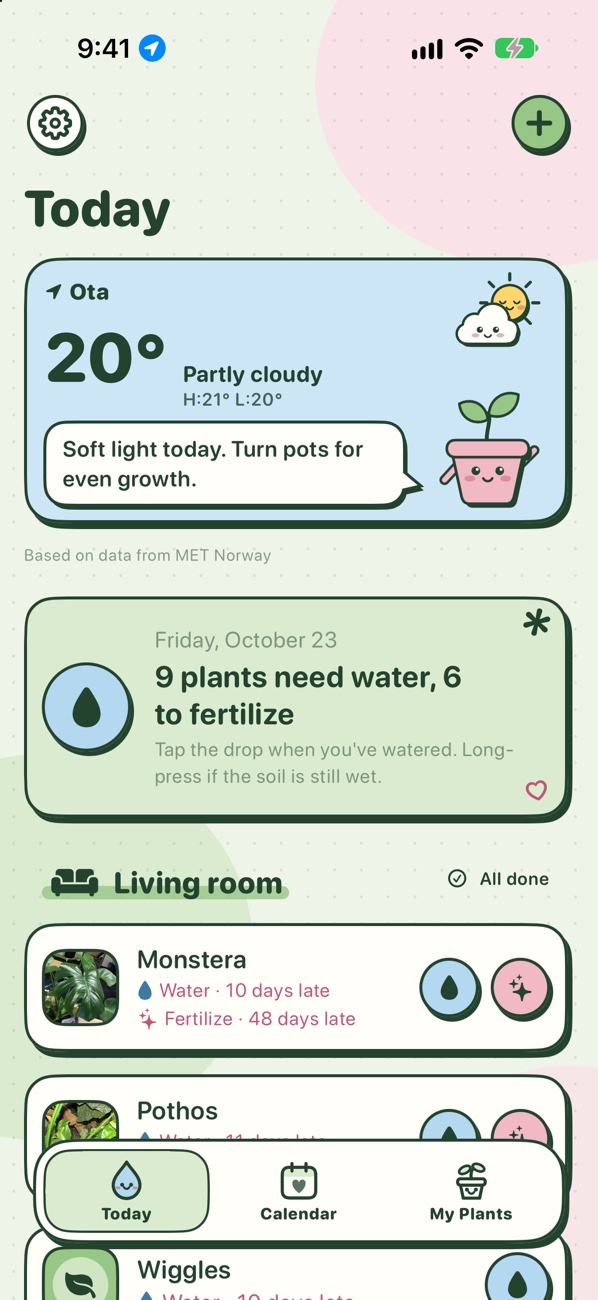
Task: Select the Today tab
Action: 127,1192
